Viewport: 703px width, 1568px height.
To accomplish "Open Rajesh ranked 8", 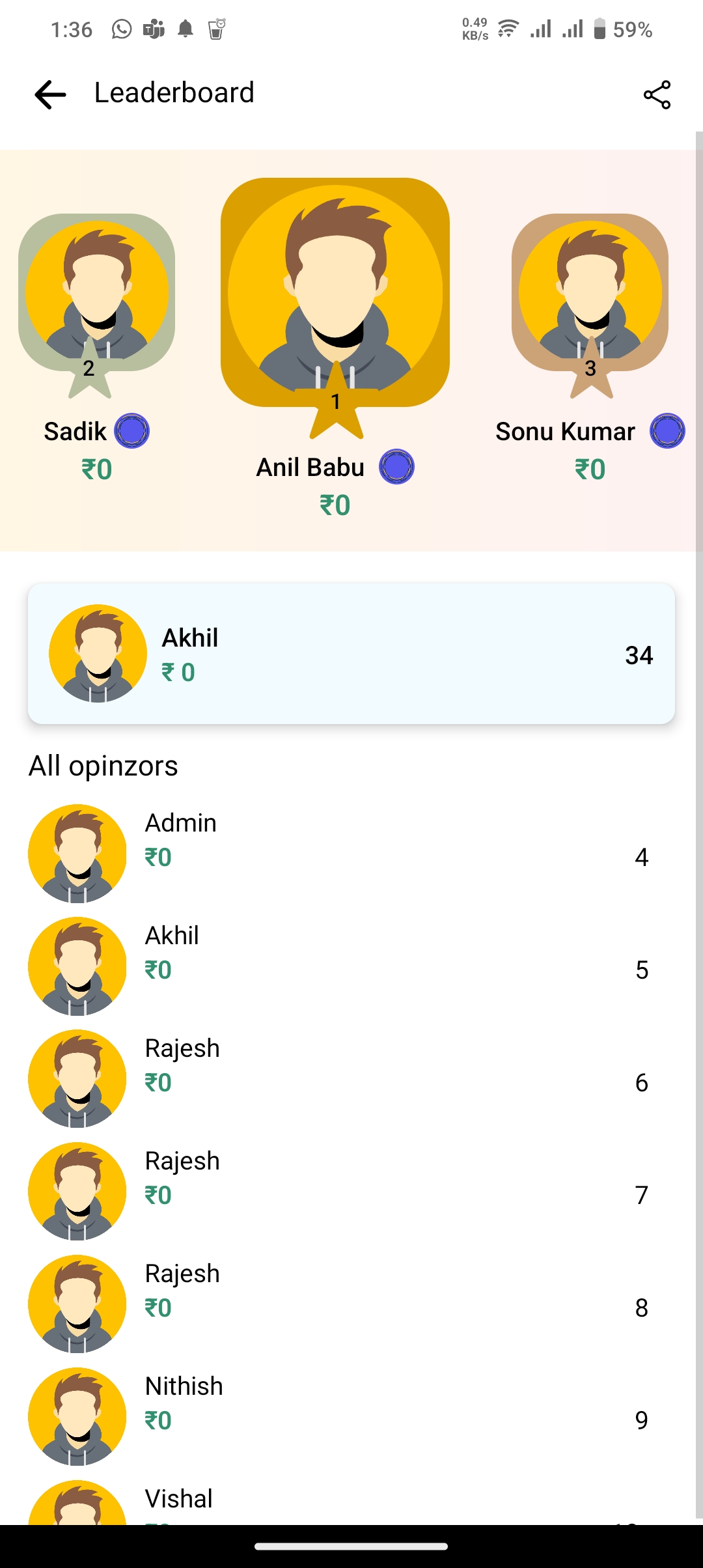I will pos(351,1304).
